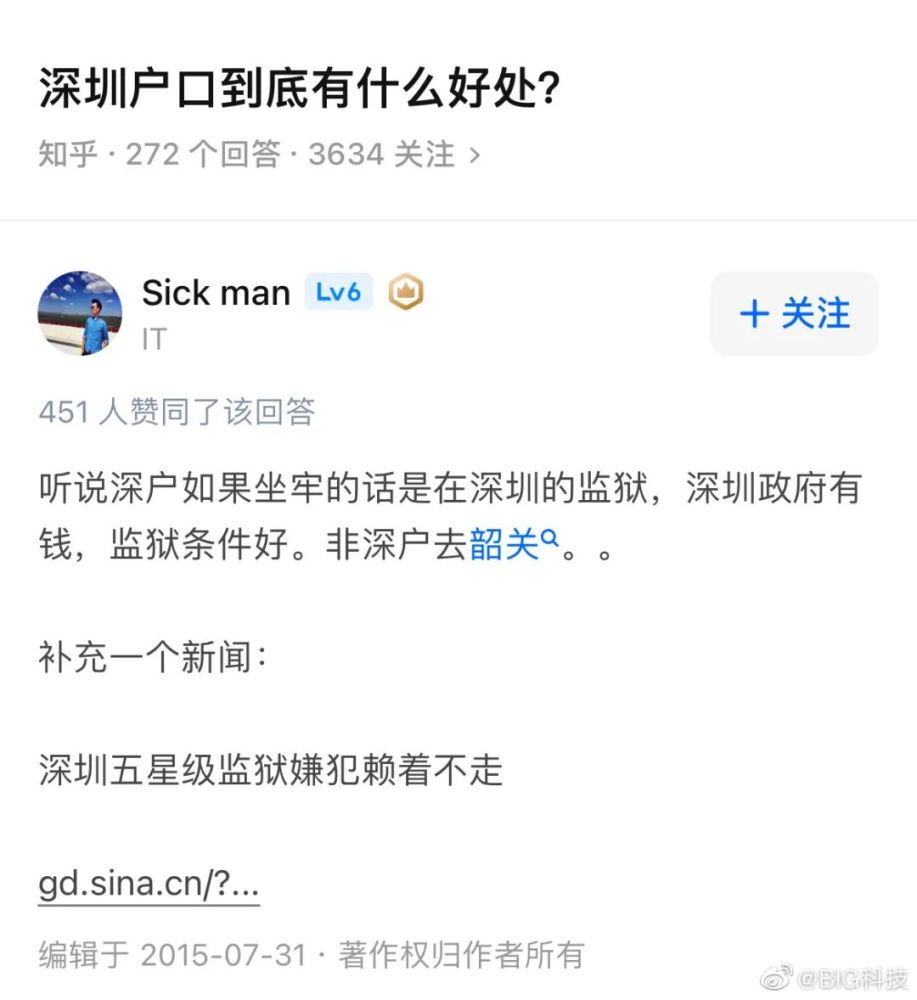View Sick man's membership crown badge
Screen dimensions: 917x1000
click(x=406, y=293)
